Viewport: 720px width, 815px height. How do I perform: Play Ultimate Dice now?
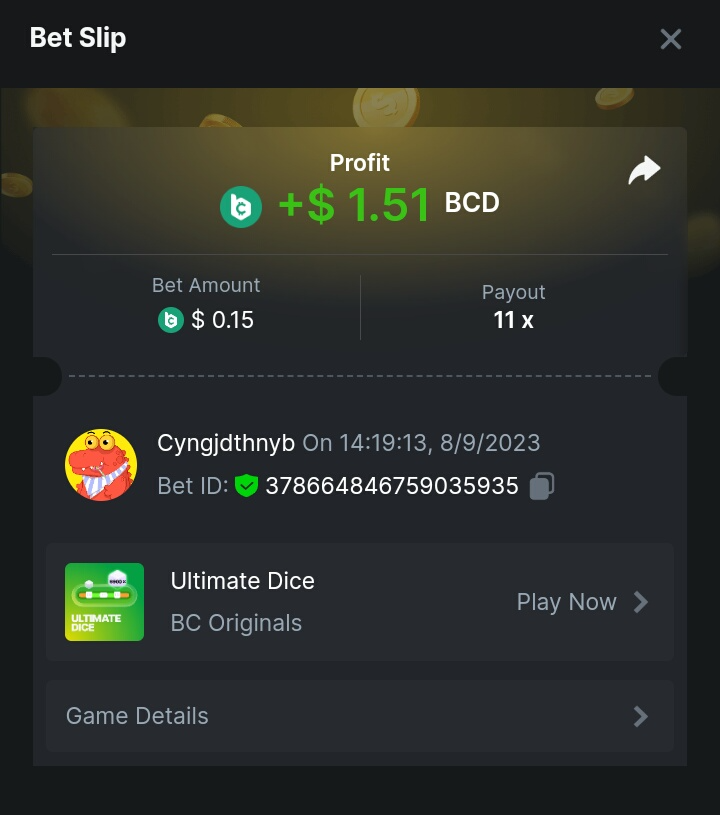[582, 602]
